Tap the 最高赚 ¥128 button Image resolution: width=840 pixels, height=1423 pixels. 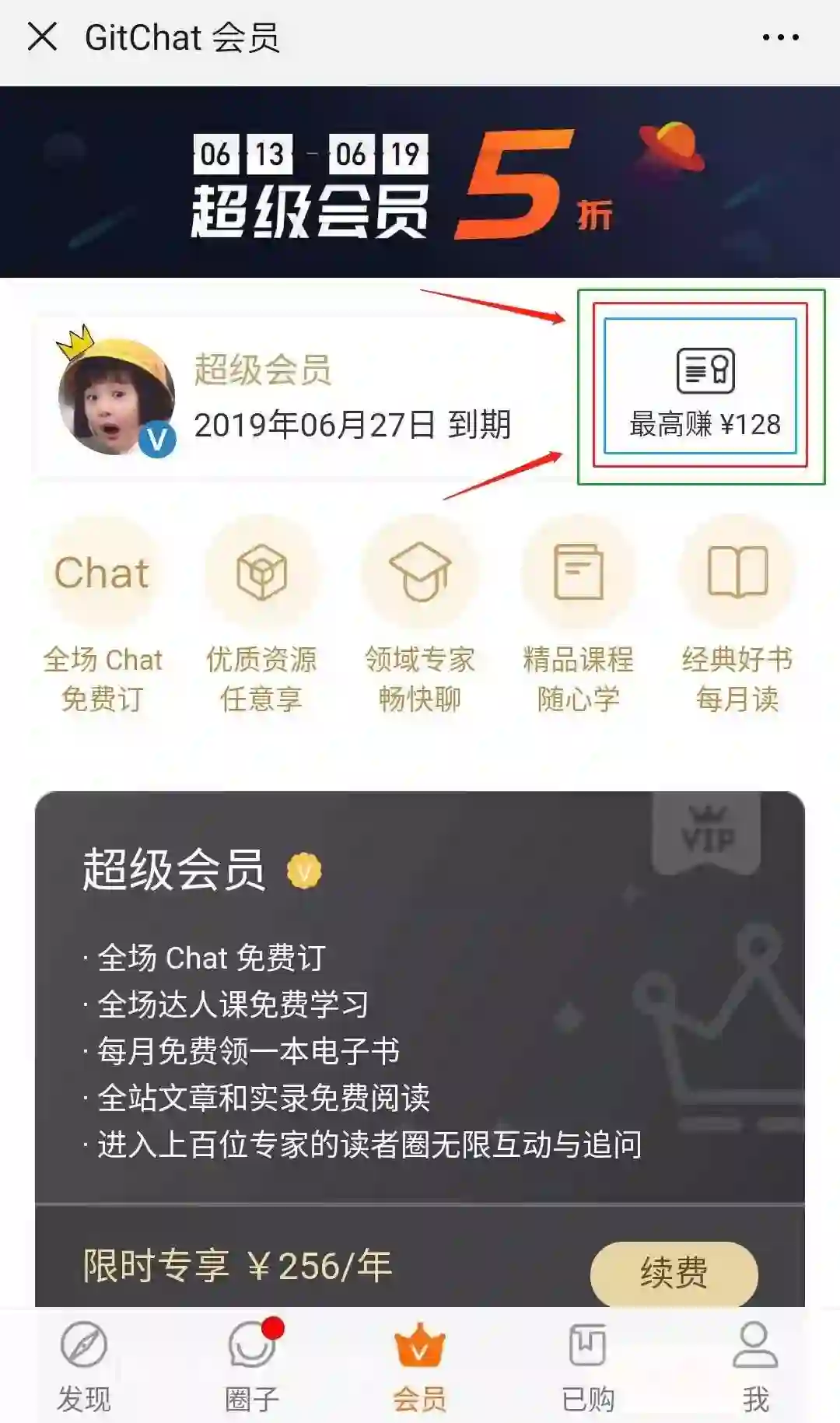click(702, 387)
